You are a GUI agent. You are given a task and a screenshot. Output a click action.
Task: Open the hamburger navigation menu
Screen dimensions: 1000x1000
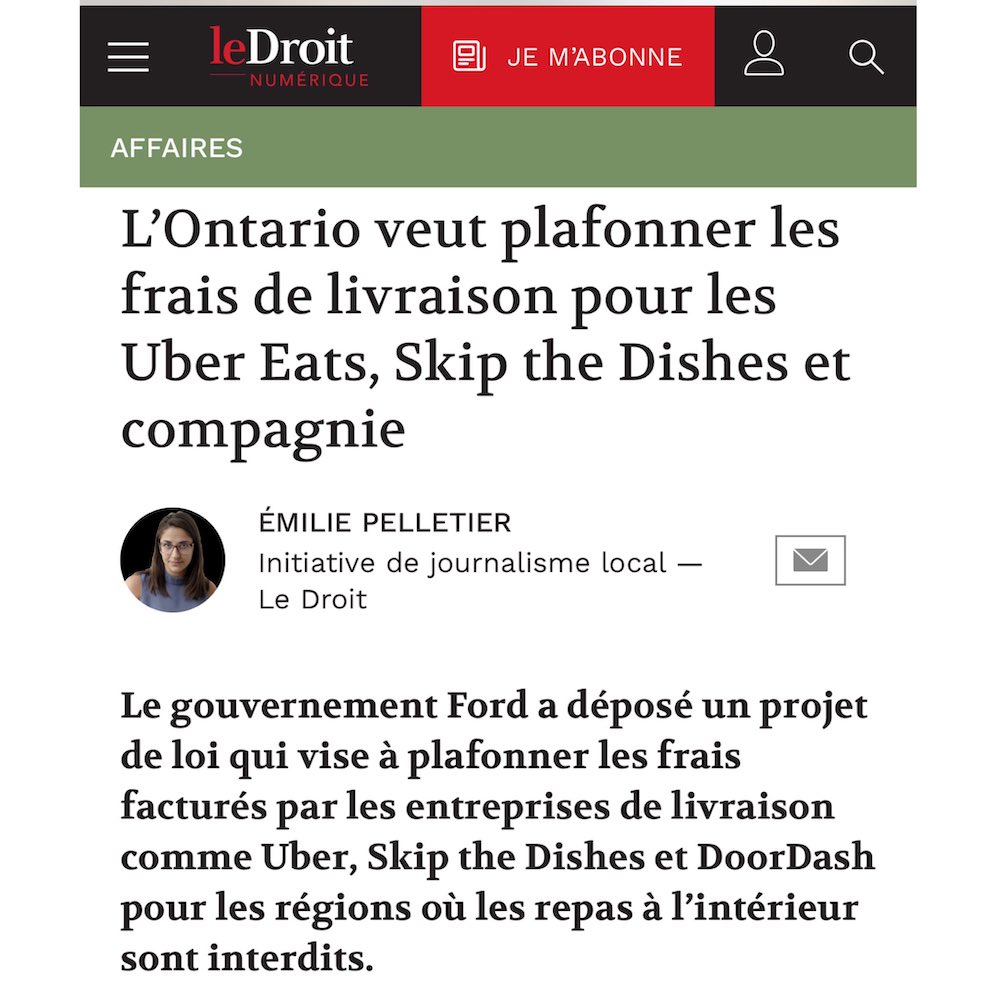click(128, 57)
